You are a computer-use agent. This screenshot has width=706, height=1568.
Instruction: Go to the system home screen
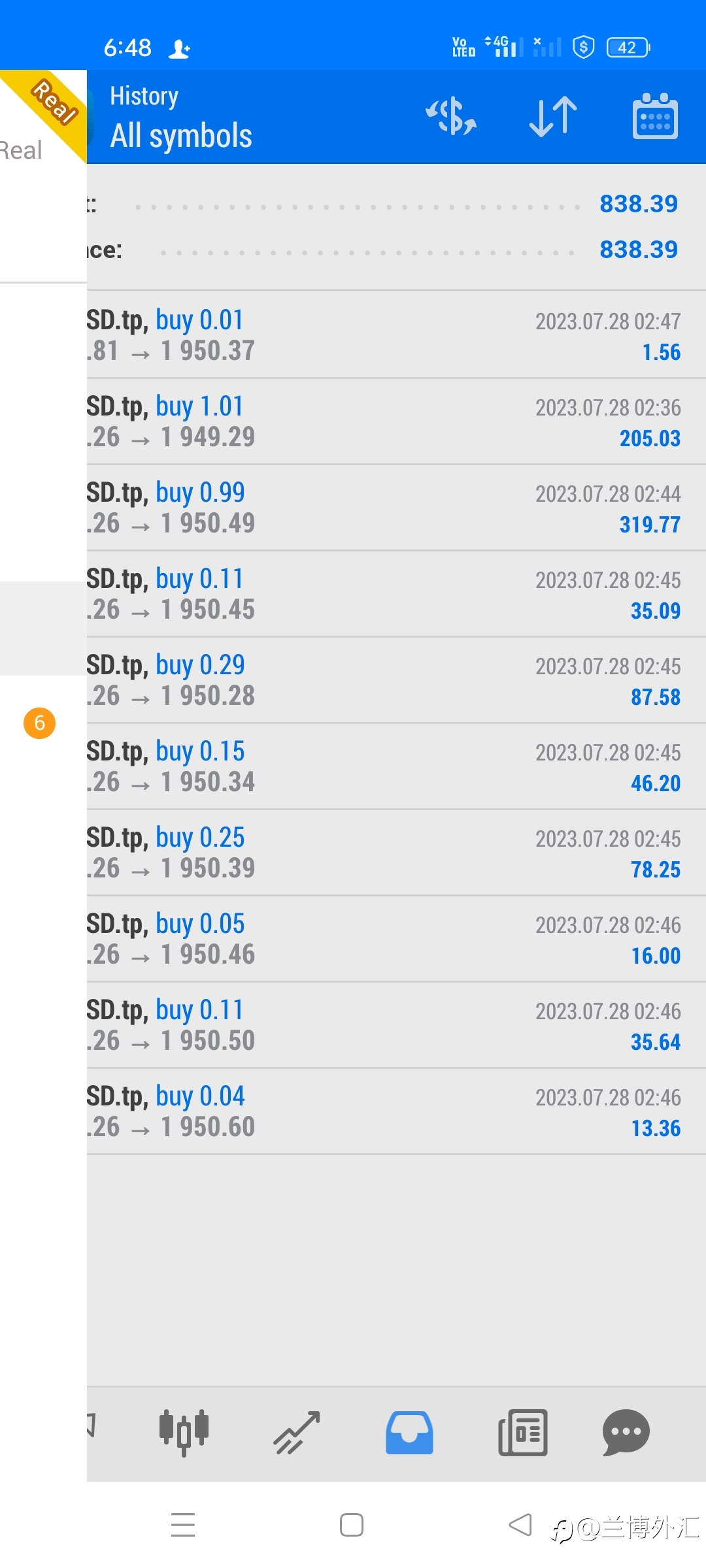352,1525
